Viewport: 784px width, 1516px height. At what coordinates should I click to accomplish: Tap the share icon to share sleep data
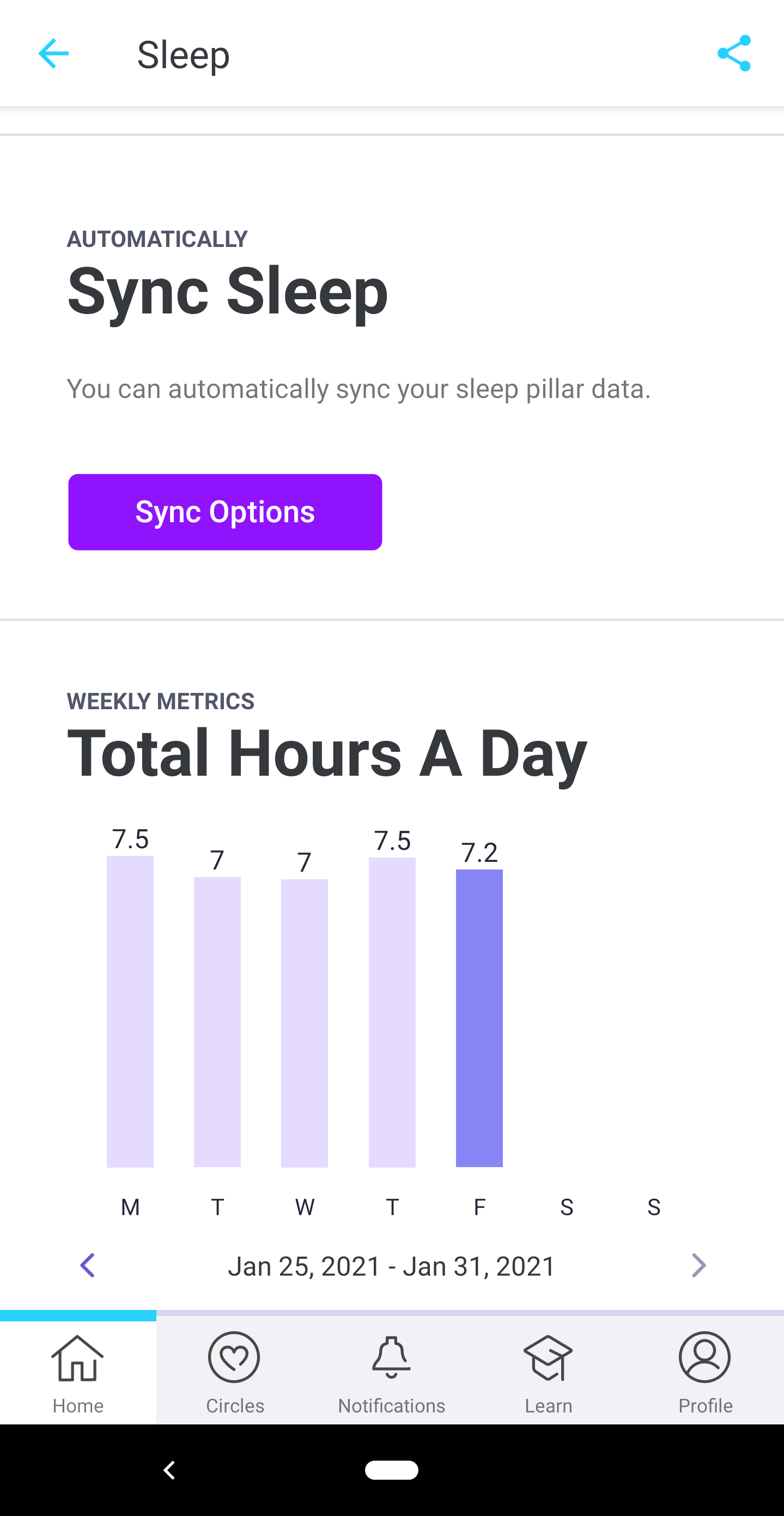pos(733,53)
